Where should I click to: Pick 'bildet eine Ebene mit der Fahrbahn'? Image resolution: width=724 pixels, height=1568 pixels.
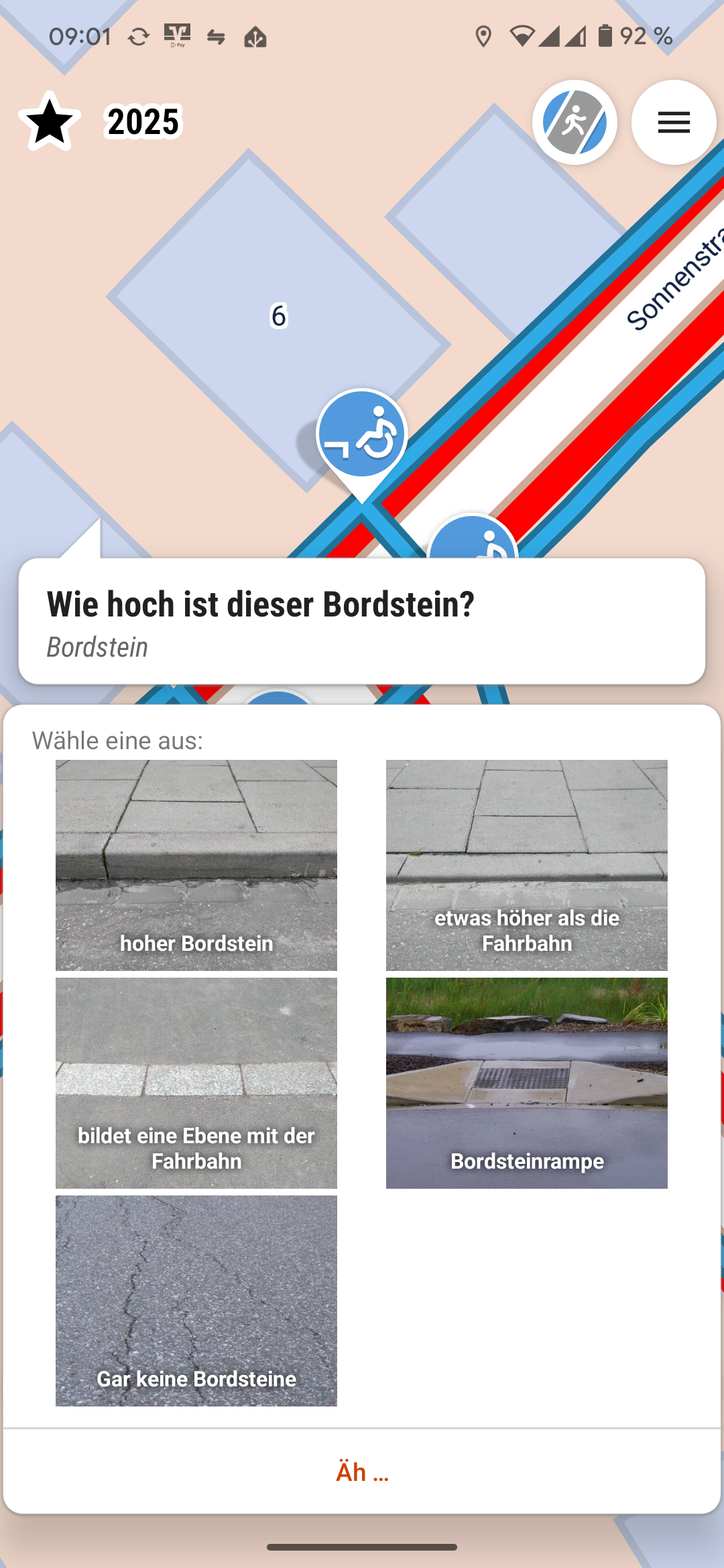coord(196,1083)
